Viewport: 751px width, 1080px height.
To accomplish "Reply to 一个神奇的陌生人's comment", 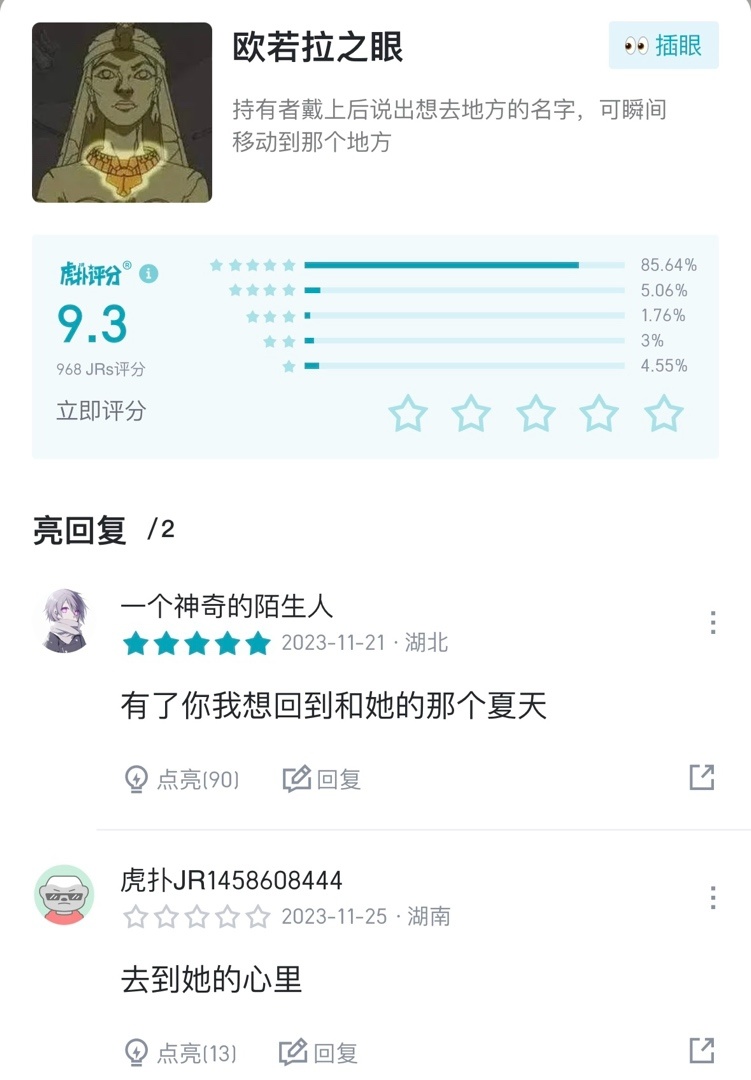I will pos(322,779).
